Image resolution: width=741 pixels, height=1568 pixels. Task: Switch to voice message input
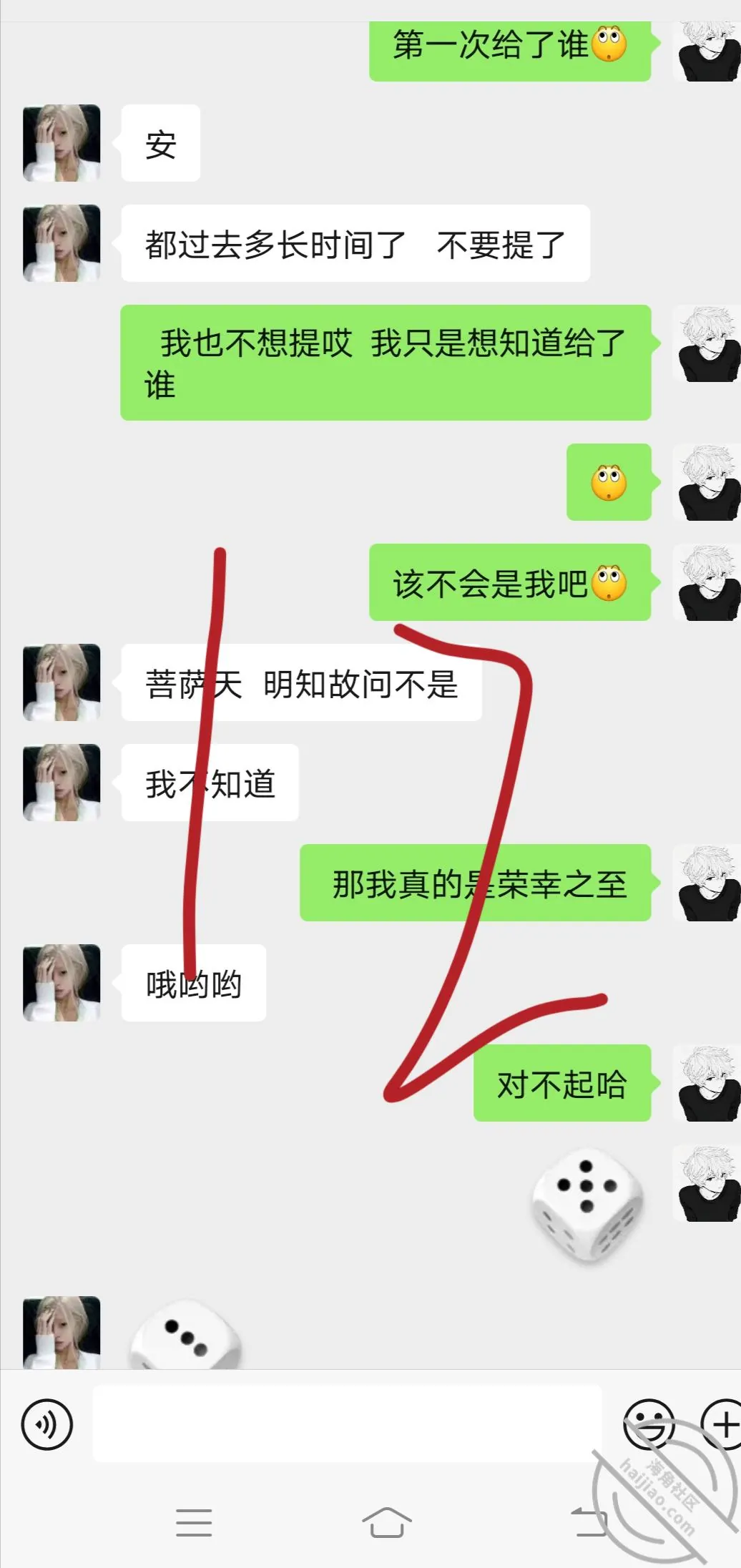[x=47, y=1425]
